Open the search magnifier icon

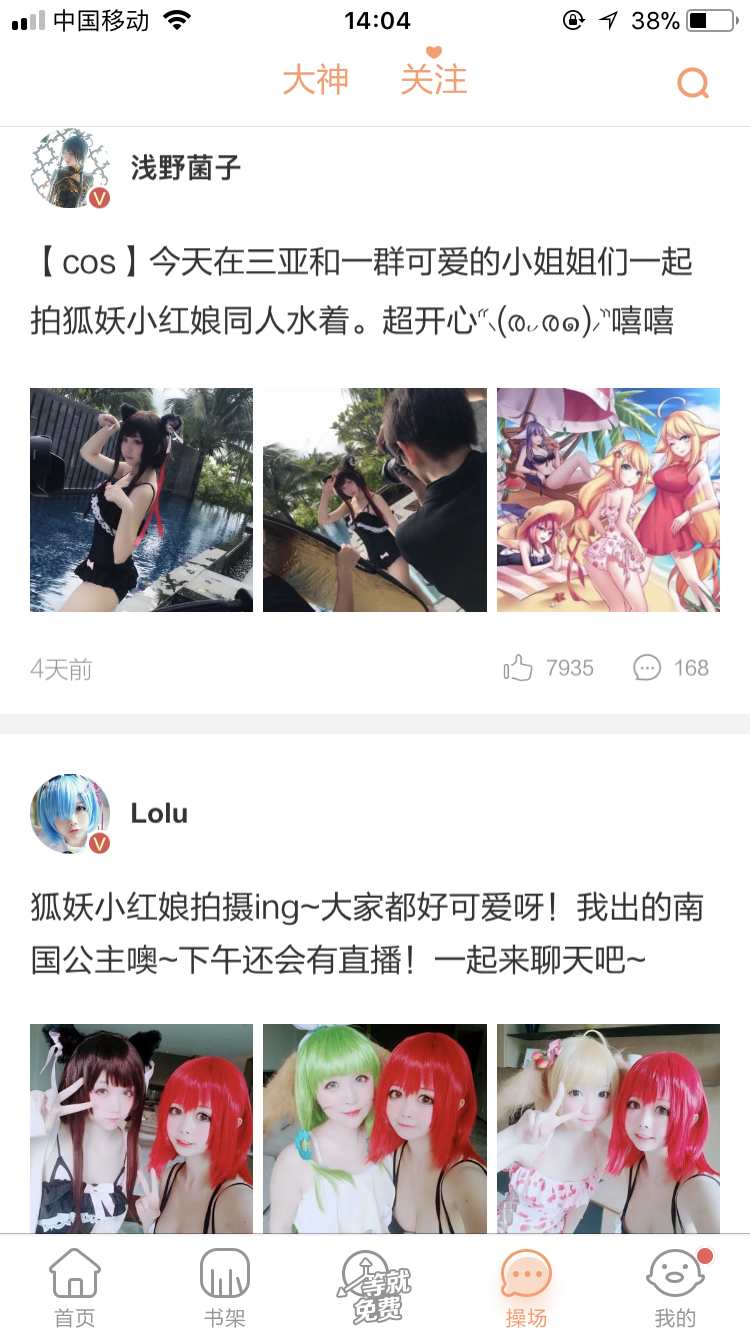point(692,83)
